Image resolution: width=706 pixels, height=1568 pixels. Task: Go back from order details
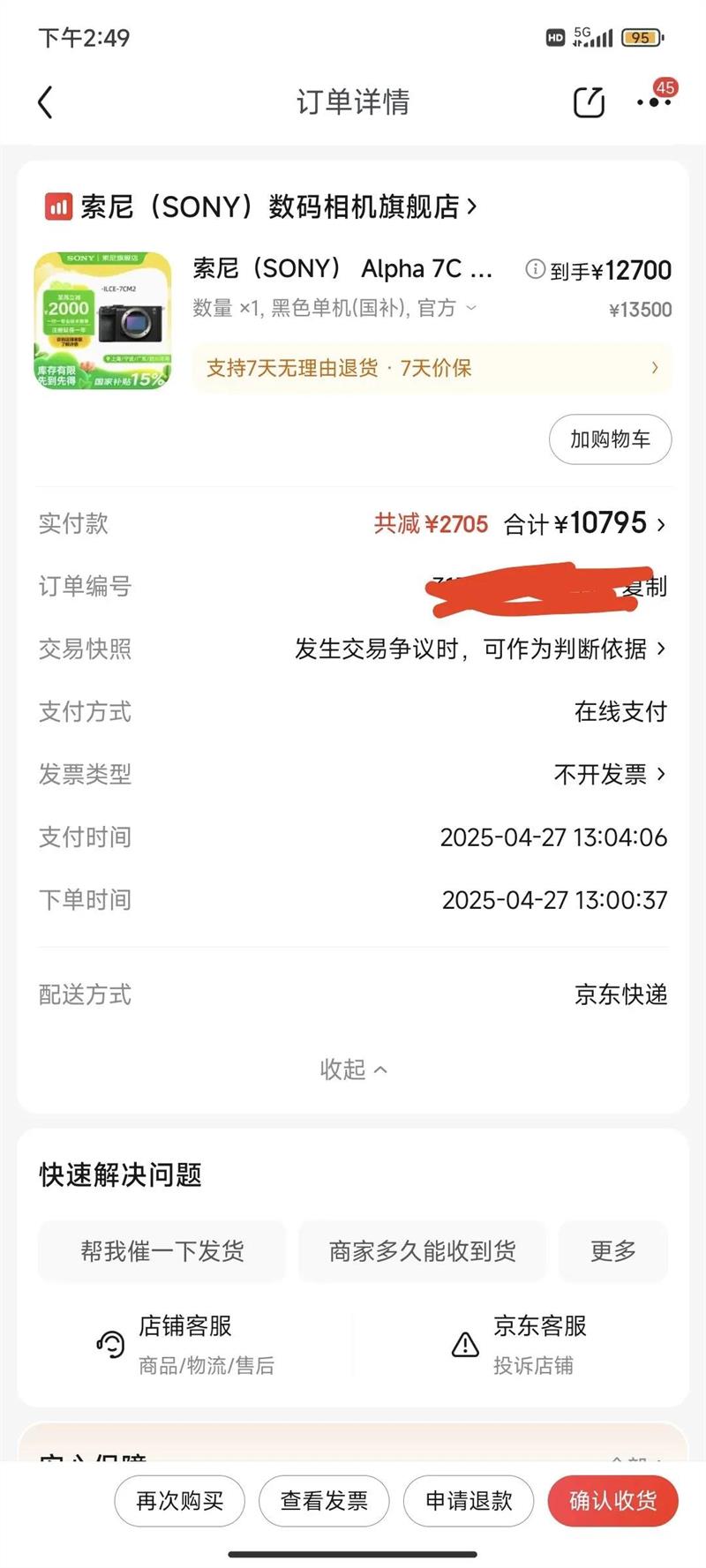tap(46, 102)
